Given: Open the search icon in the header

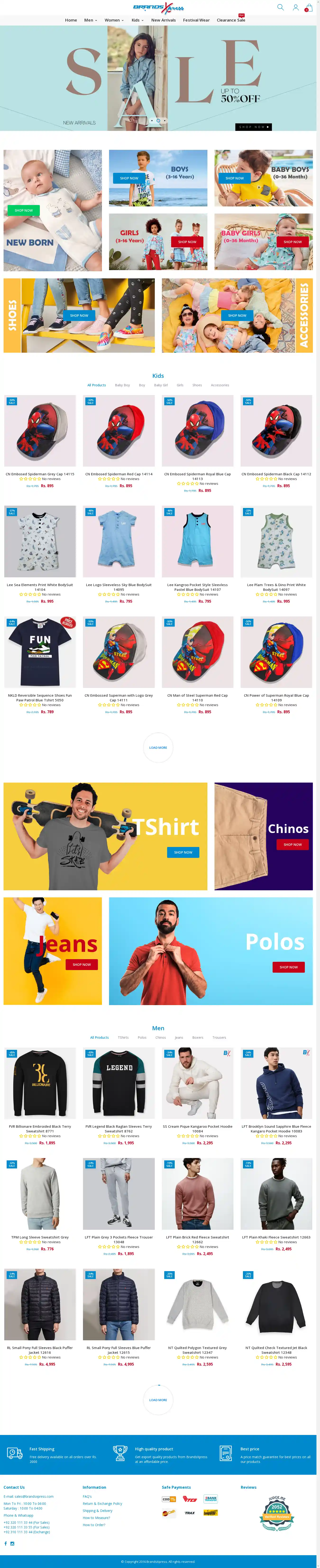Looking at the screenshot, I should tap(280, 7).
